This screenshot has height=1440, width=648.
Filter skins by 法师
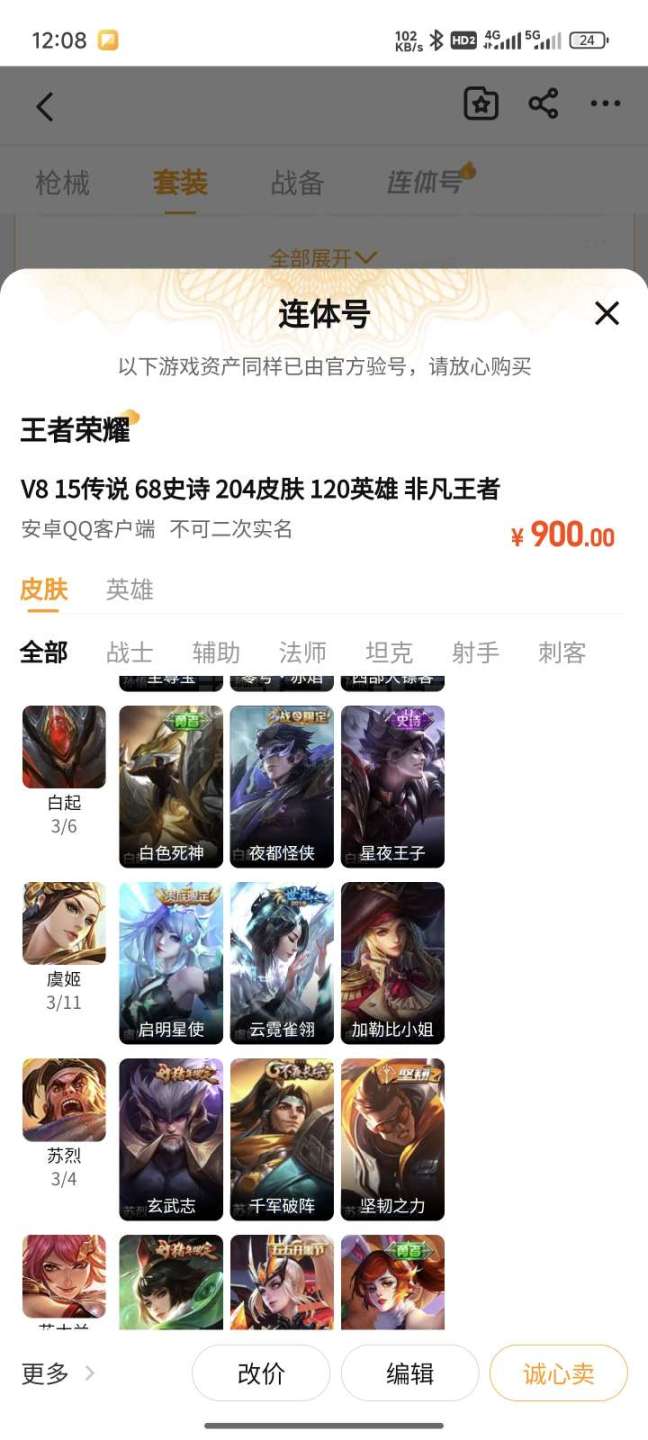303,653
